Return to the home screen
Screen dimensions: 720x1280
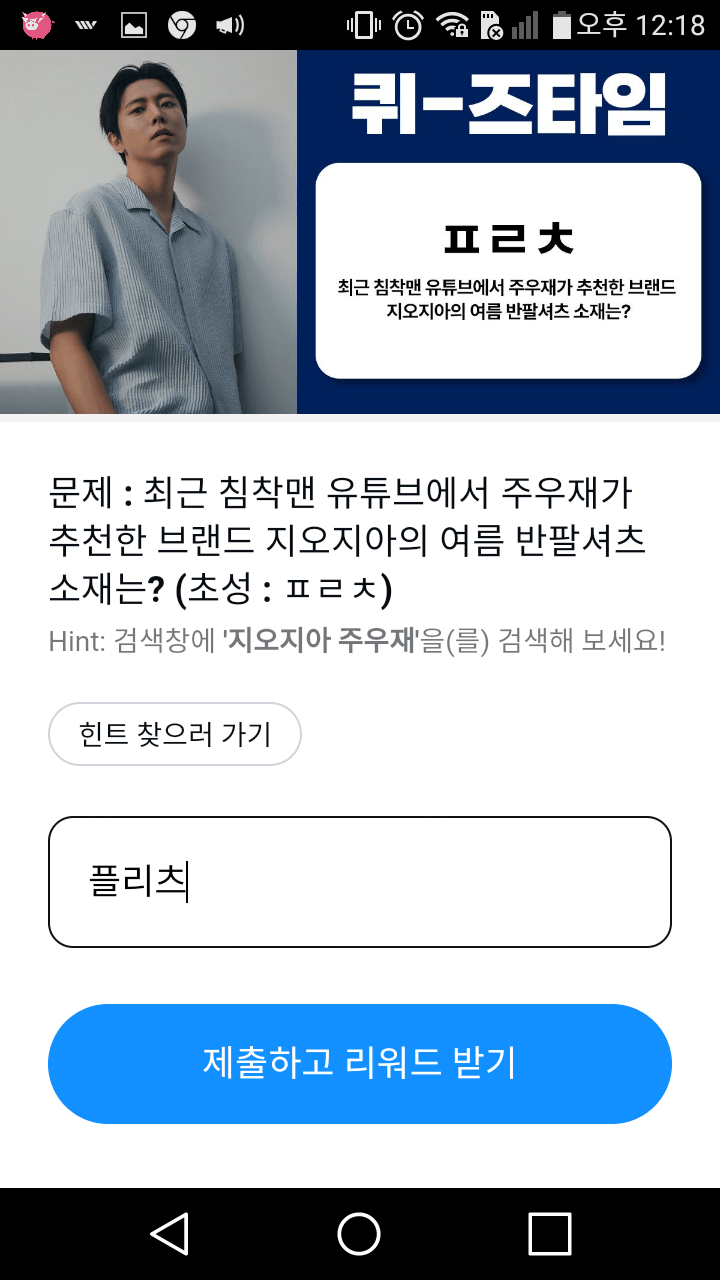point(359,1233)
